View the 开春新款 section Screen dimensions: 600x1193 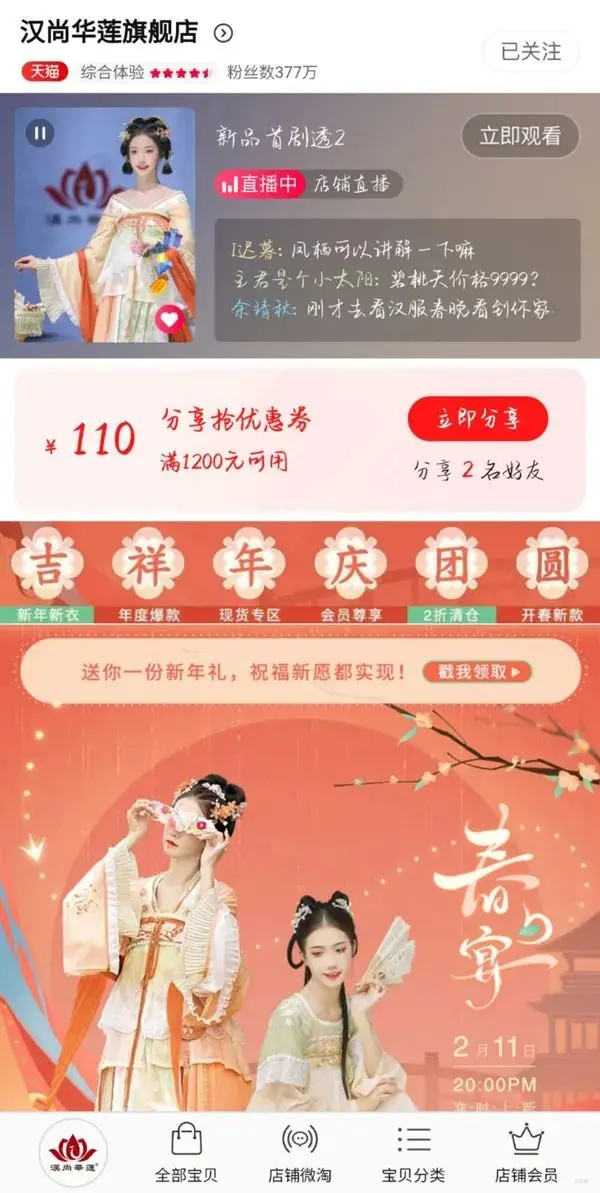tap(552, 614)
